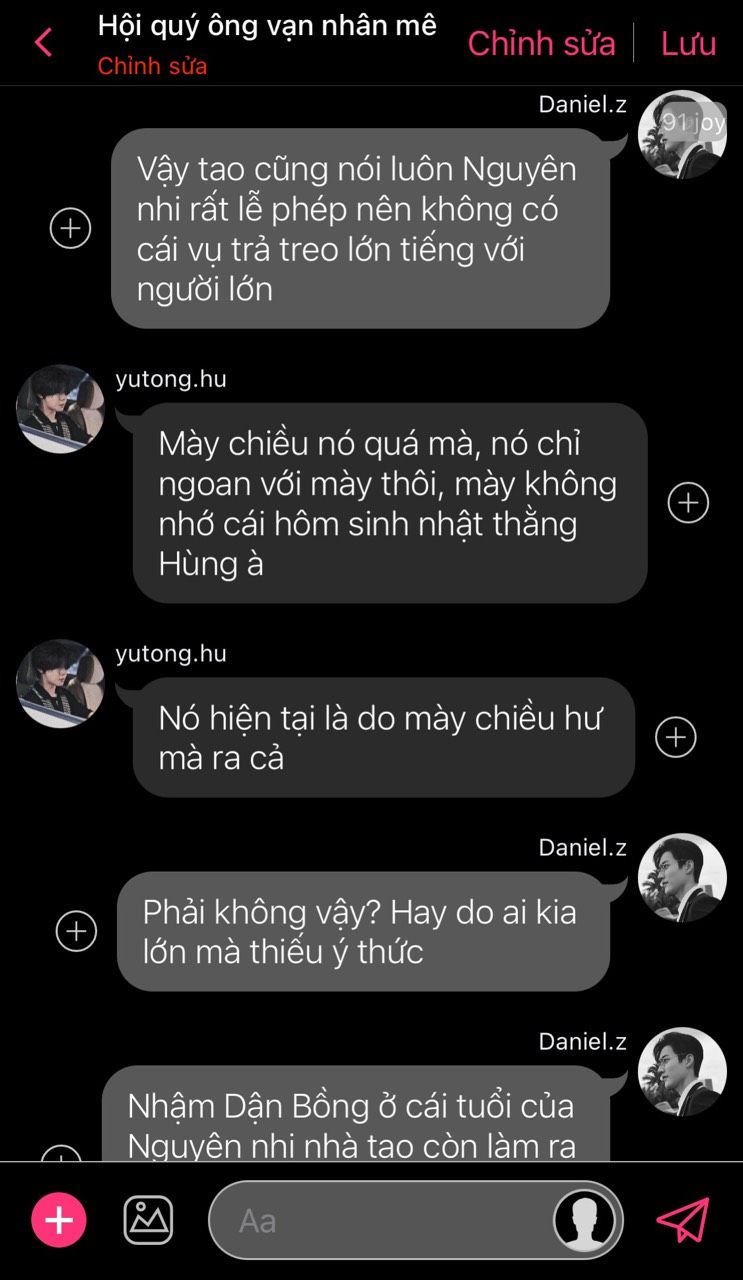Screen dimensions: 743x1280
Task: Open the red Chỉnh sửa link under title
Action: tap(152, 66)
